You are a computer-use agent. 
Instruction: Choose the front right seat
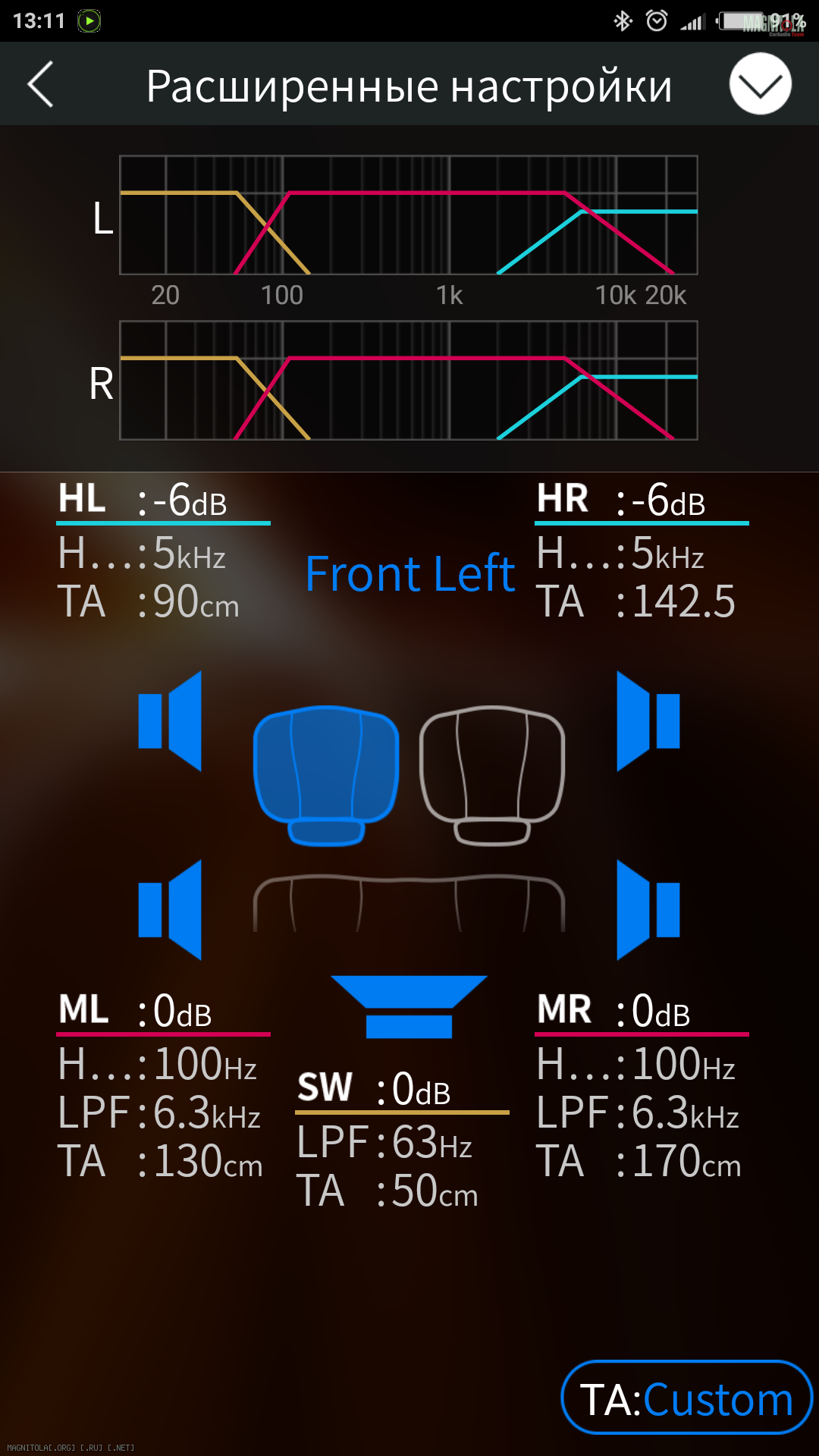coord(492,773)
